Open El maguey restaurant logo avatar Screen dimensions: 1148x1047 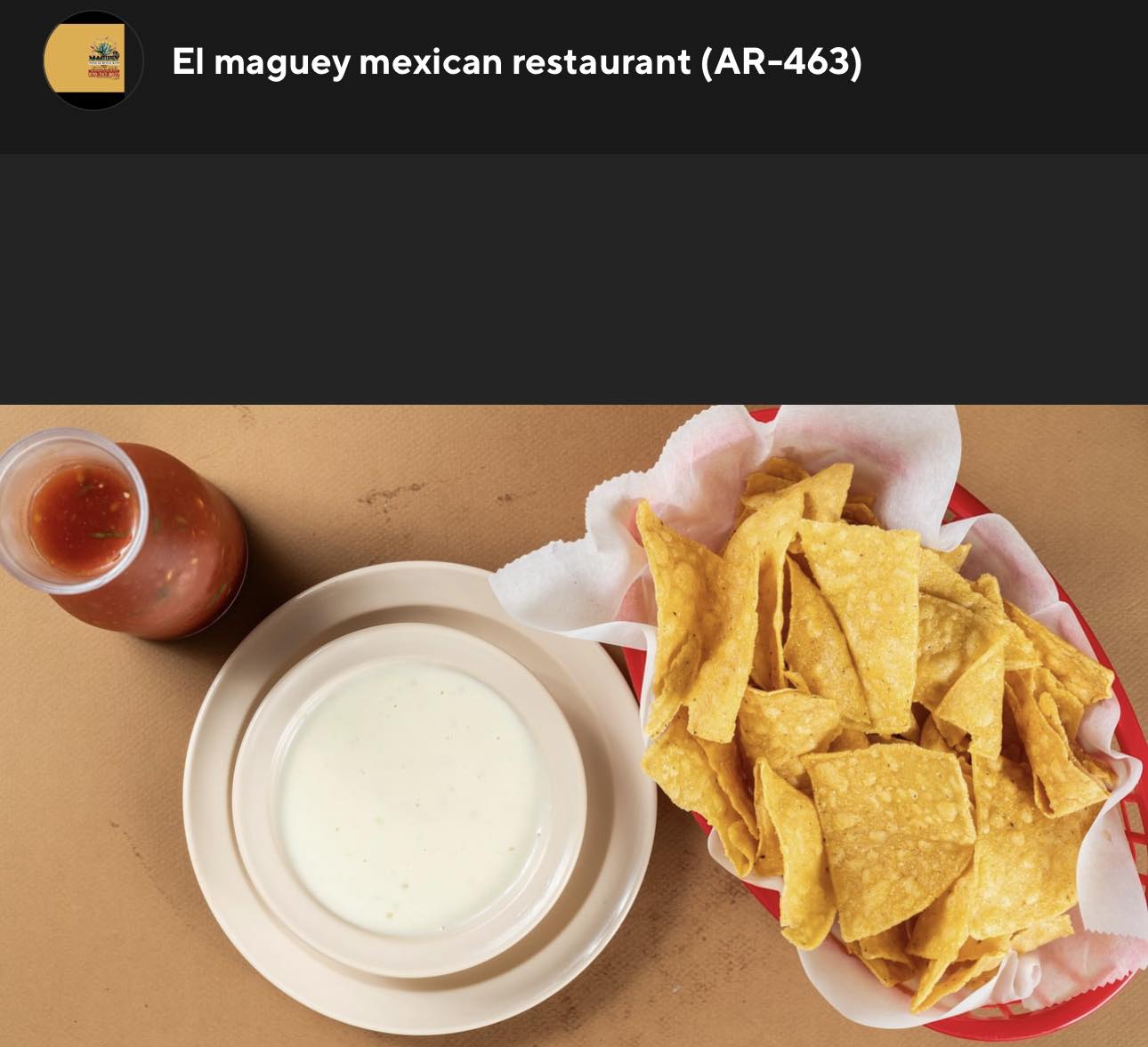point(93,60)
